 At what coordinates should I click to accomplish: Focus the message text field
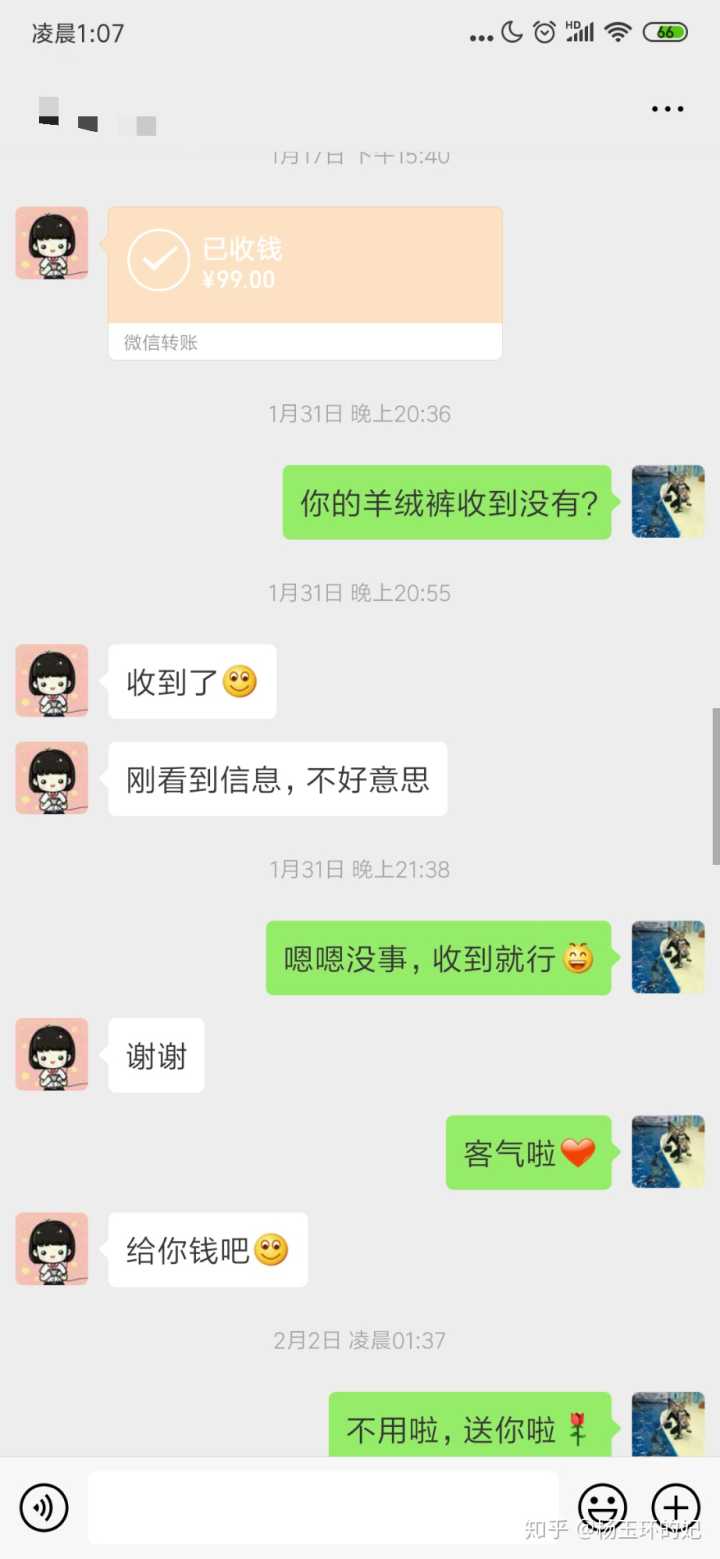[x=322, y=1507]
